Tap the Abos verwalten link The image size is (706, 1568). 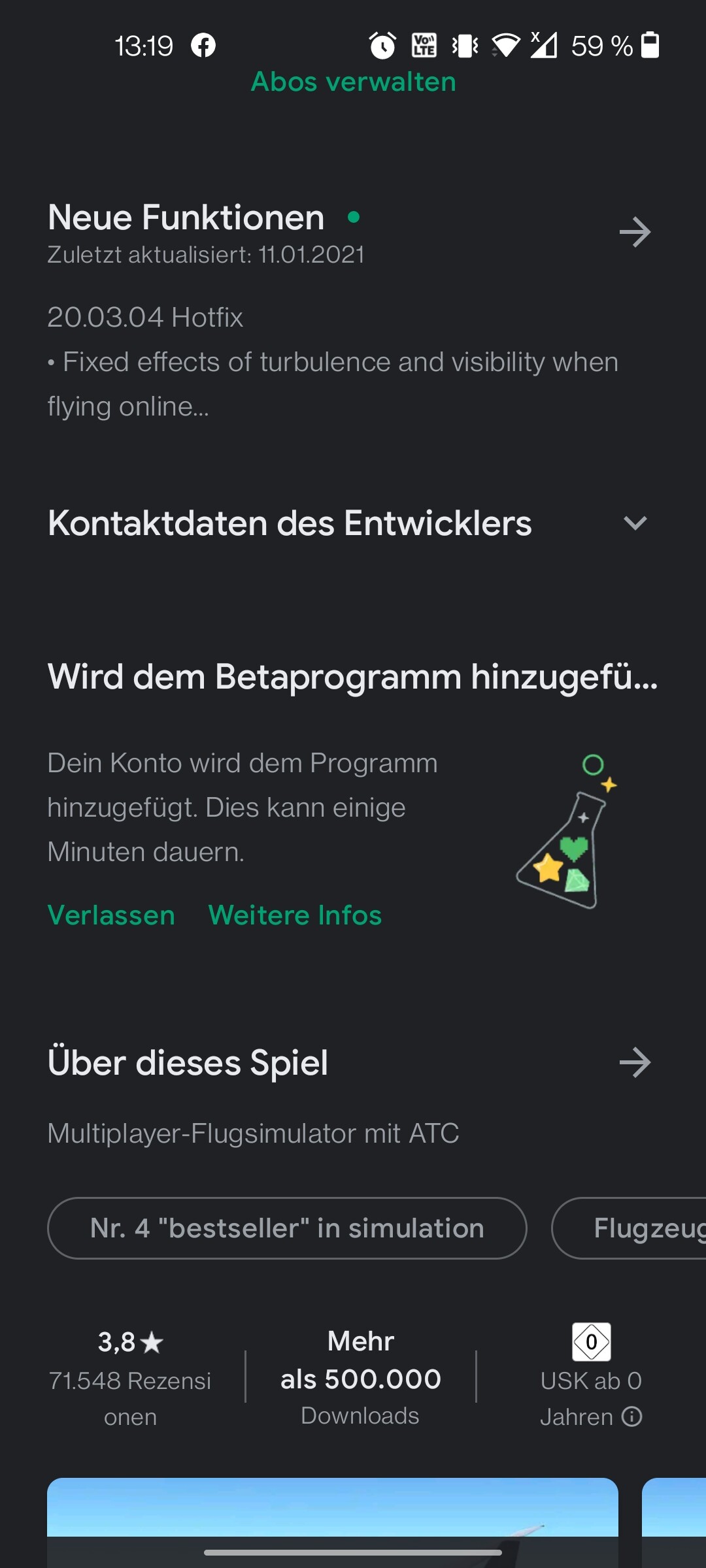(353, 82)
